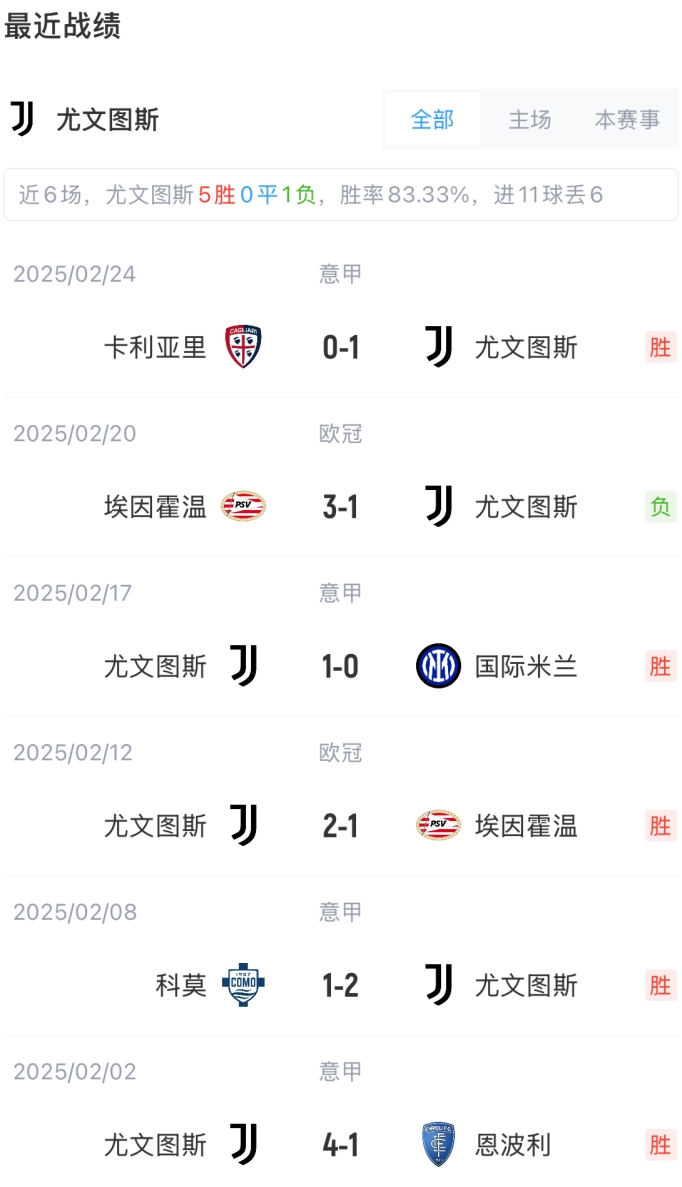682x1187 pixels.
Task: Switch to the 本赛事 tab
Action: tap(627, 120)
